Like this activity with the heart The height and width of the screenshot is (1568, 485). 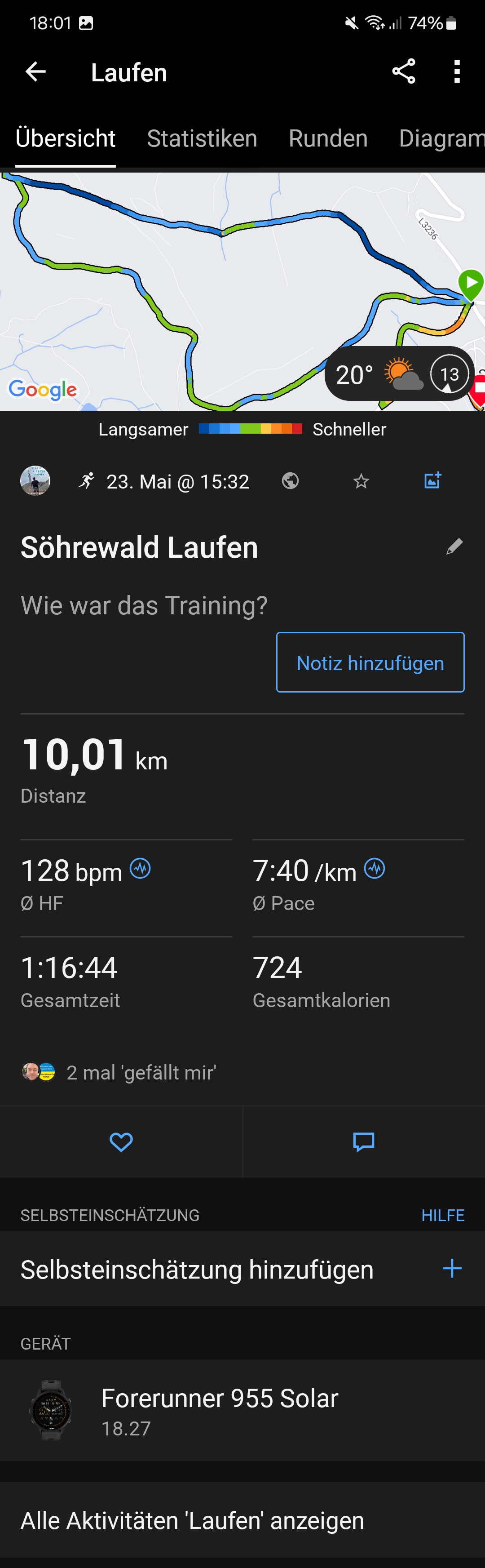[x=120, y=1142]
